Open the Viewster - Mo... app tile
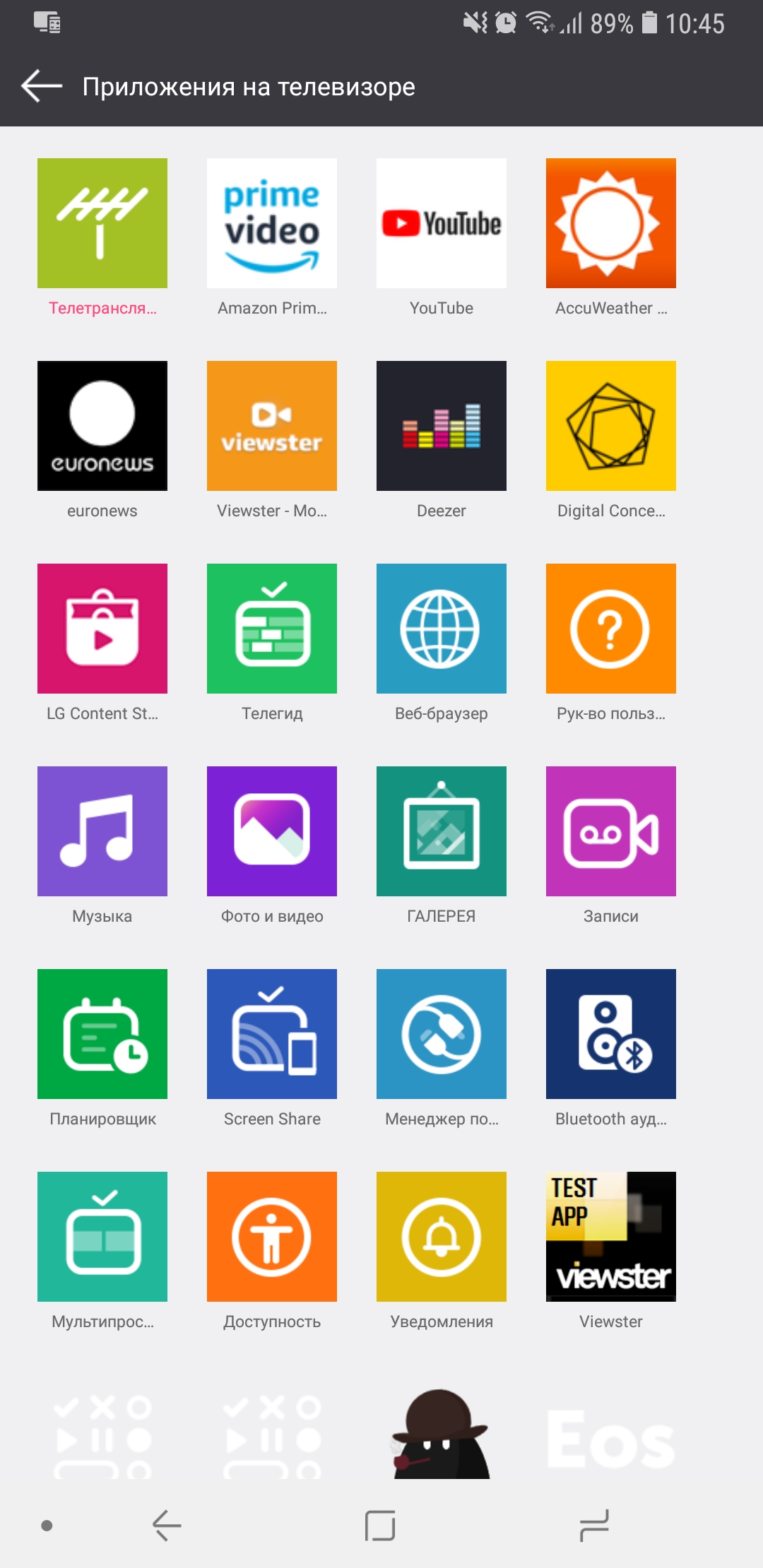 [272, 426]
